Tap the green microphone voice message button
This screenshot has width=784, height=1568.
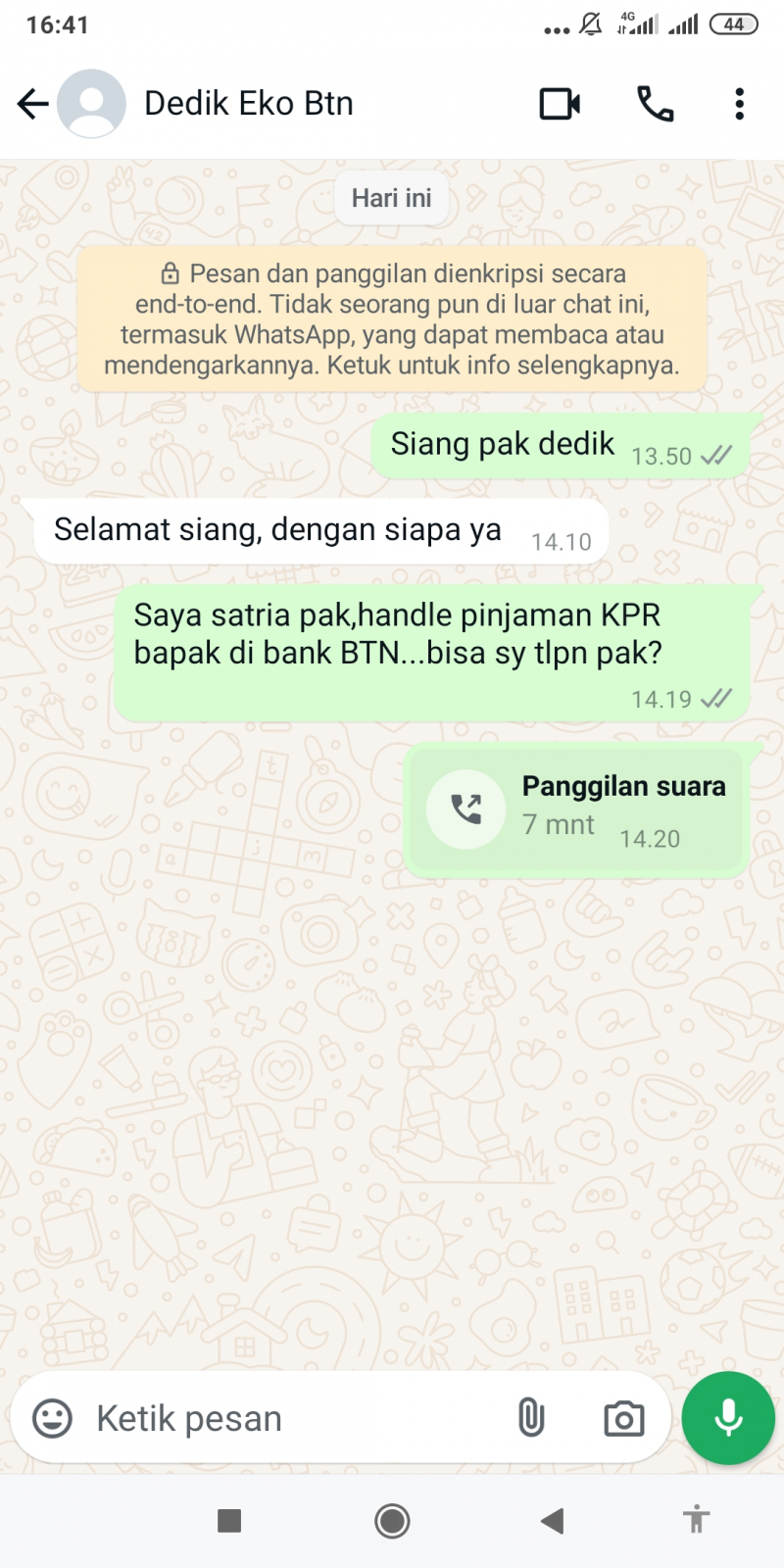(728, 1418)
